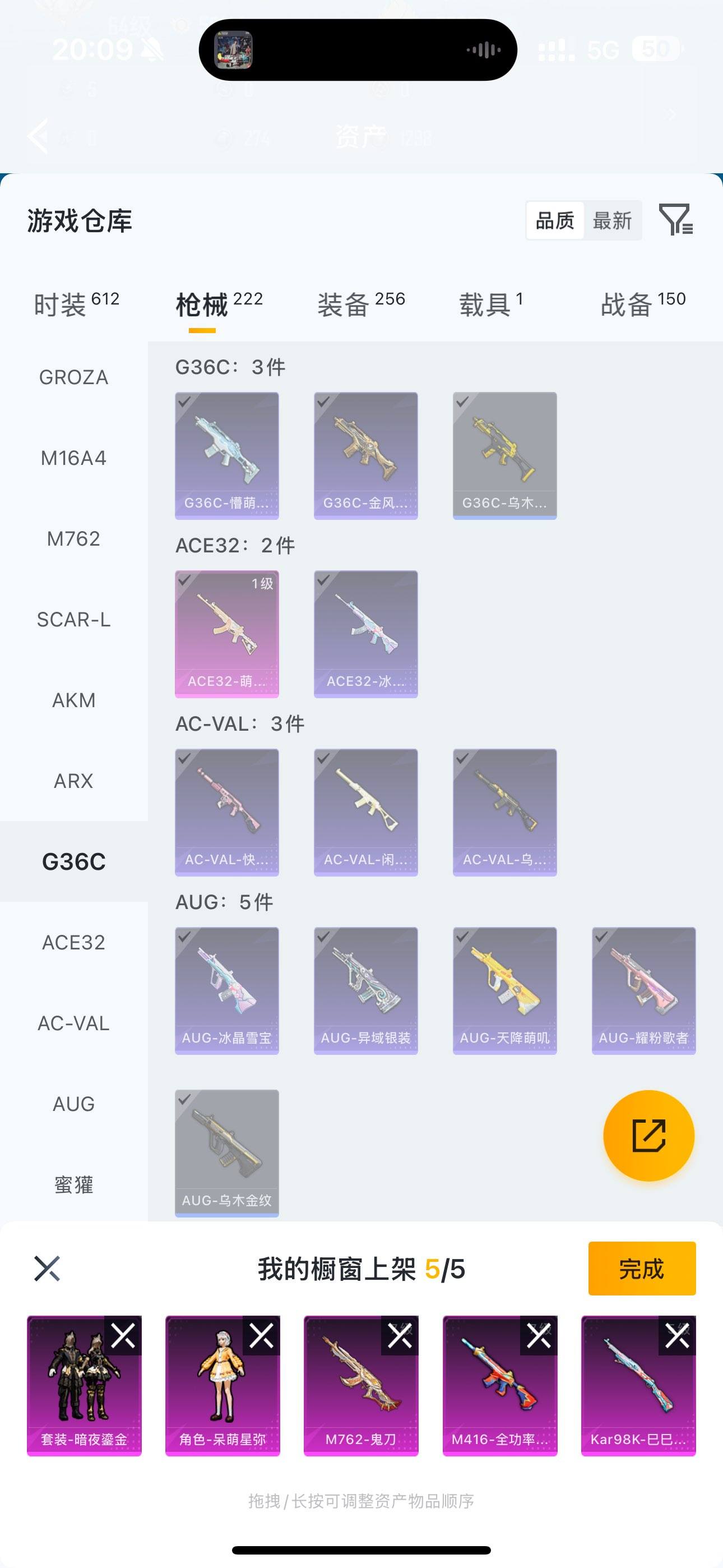723x1568 pixels.
Task: Tap the orange floating share button
Action: [x=648, y=1135]
